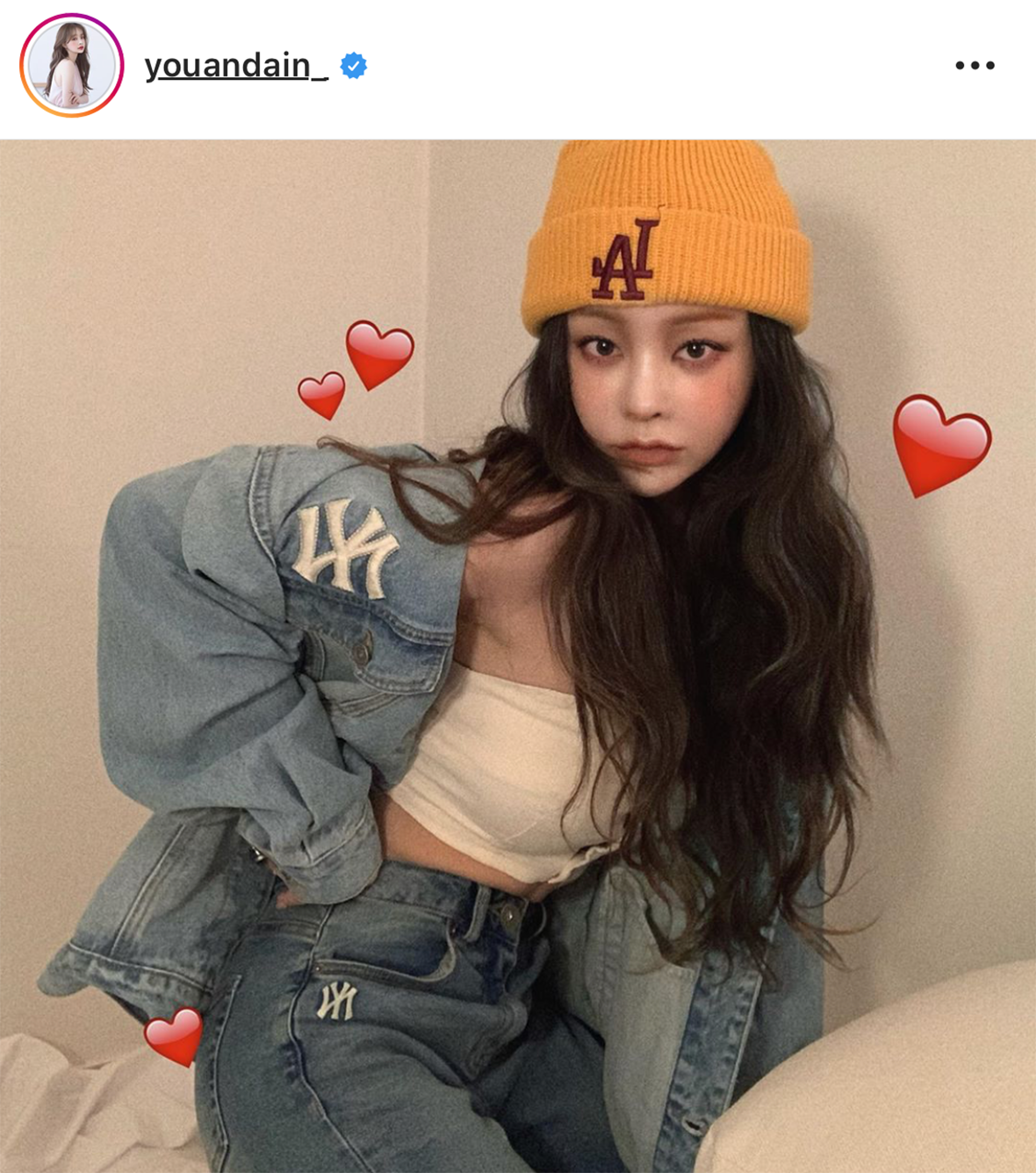Screen dimensions: 1036x1173
Task: Open the youandain_ username link
Action: point(235,66)
